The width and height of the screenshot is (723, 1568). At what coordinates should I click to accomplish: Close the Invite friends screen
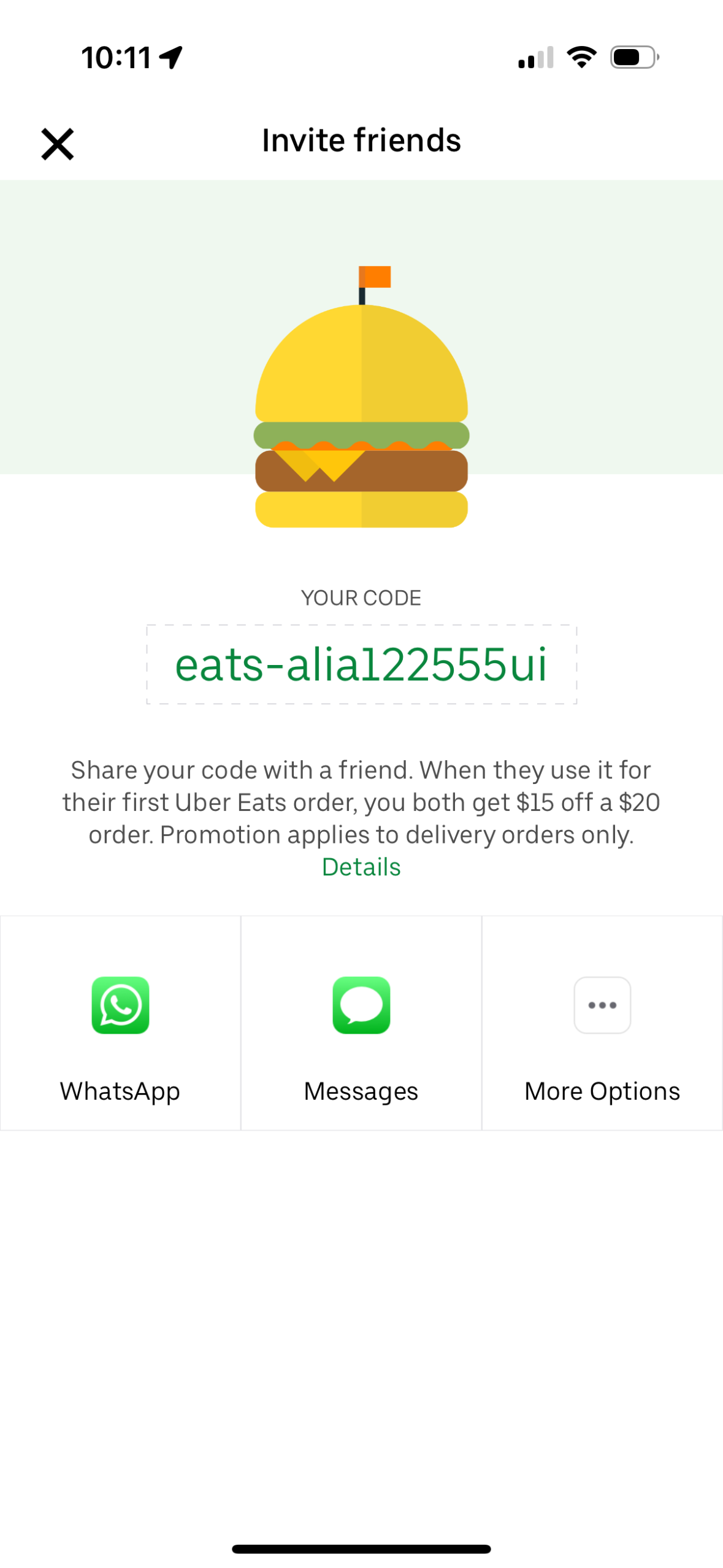tap(56, 144)
